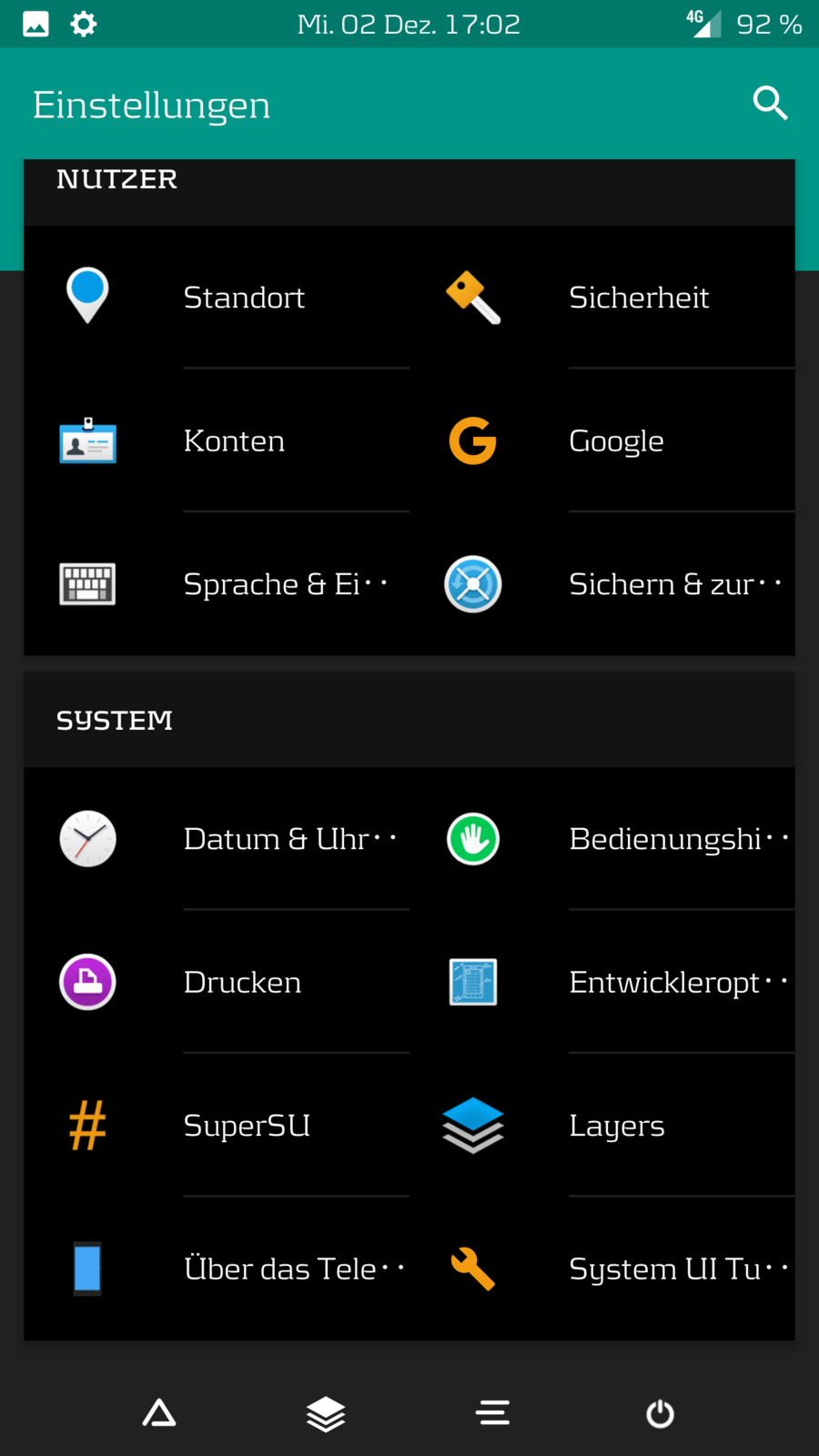Open the Layers entry in the System list

[616, 1126]
